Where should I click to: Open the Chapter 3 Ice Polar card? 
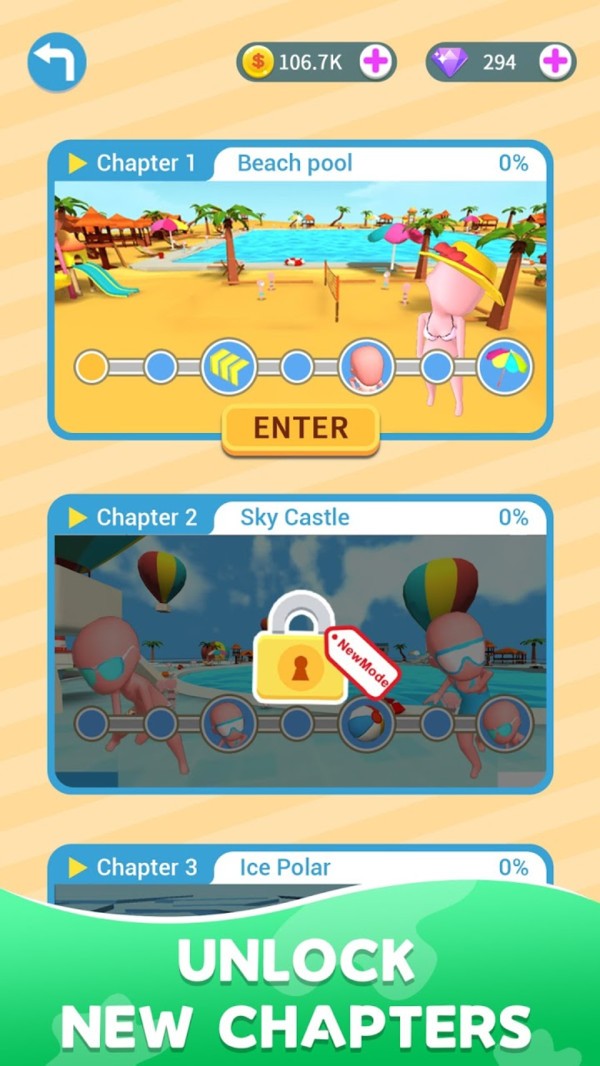(300, 866)
